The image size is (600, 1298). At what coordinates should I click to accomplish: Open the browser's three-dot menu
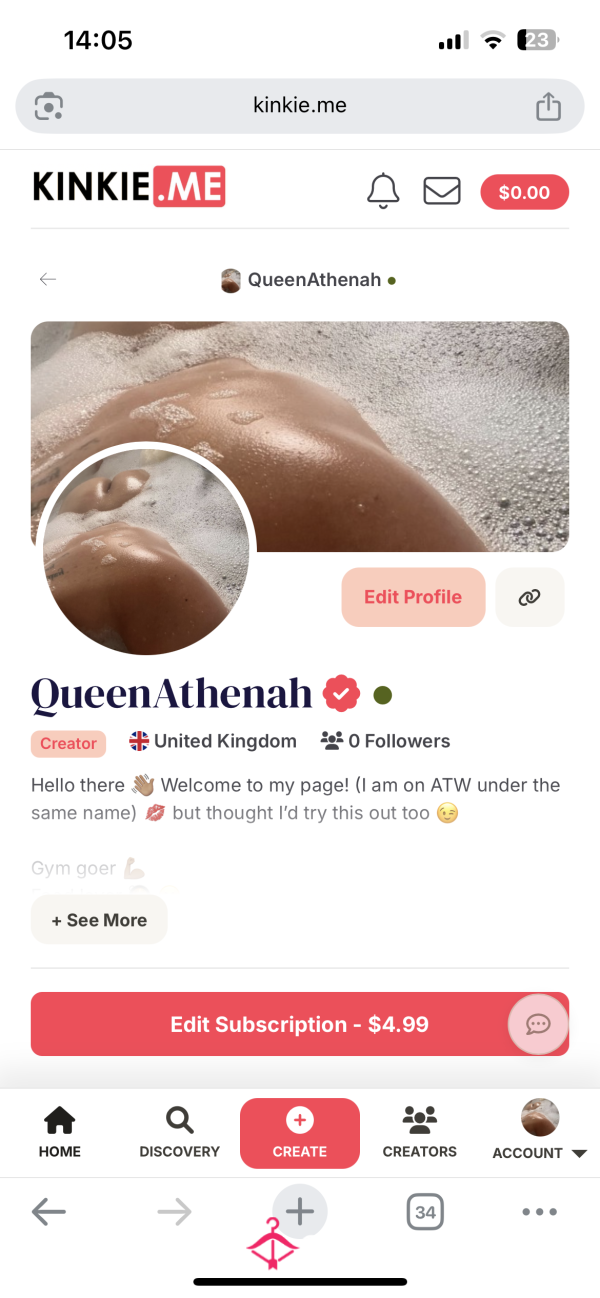click(539, 1213)
